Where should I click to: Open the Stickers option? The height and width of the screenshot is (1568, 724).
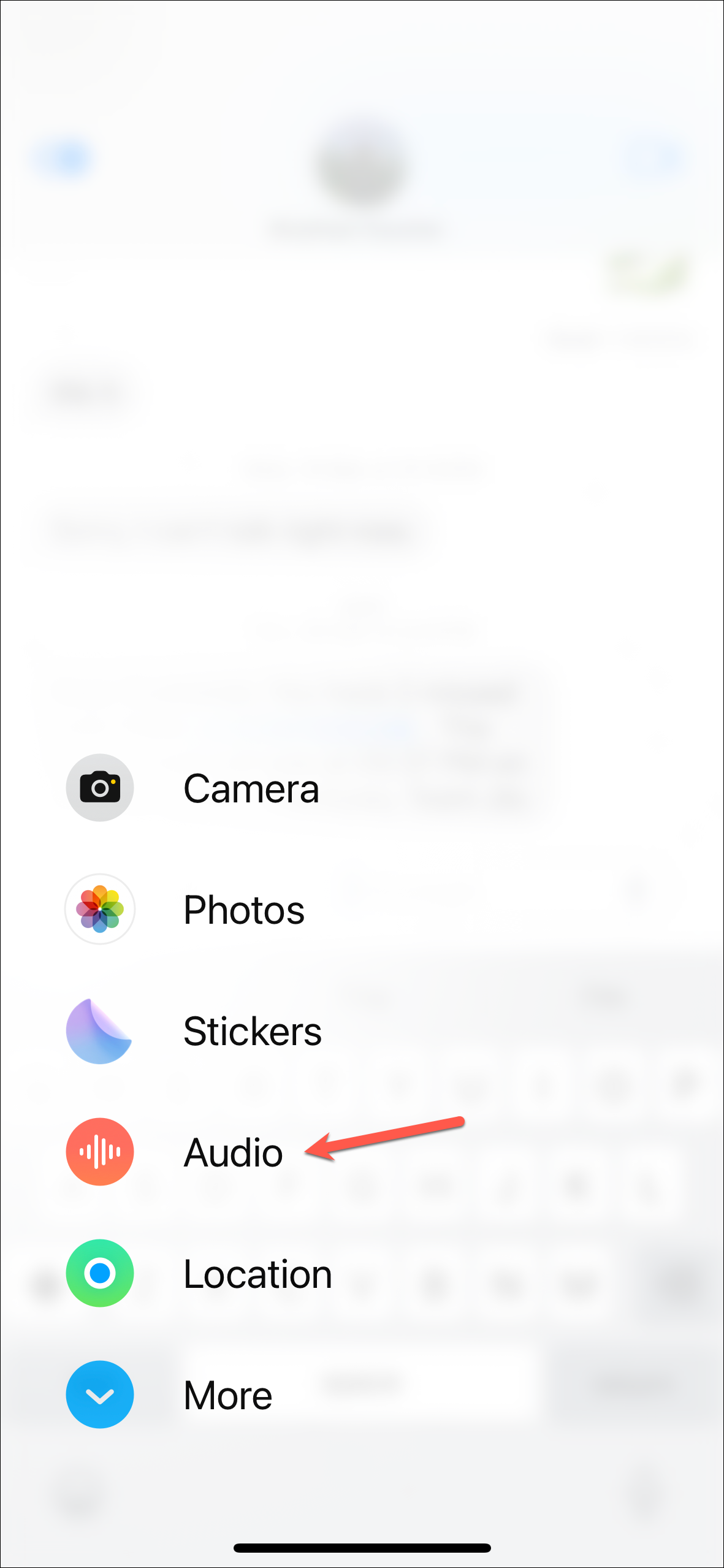(100, 1031)
